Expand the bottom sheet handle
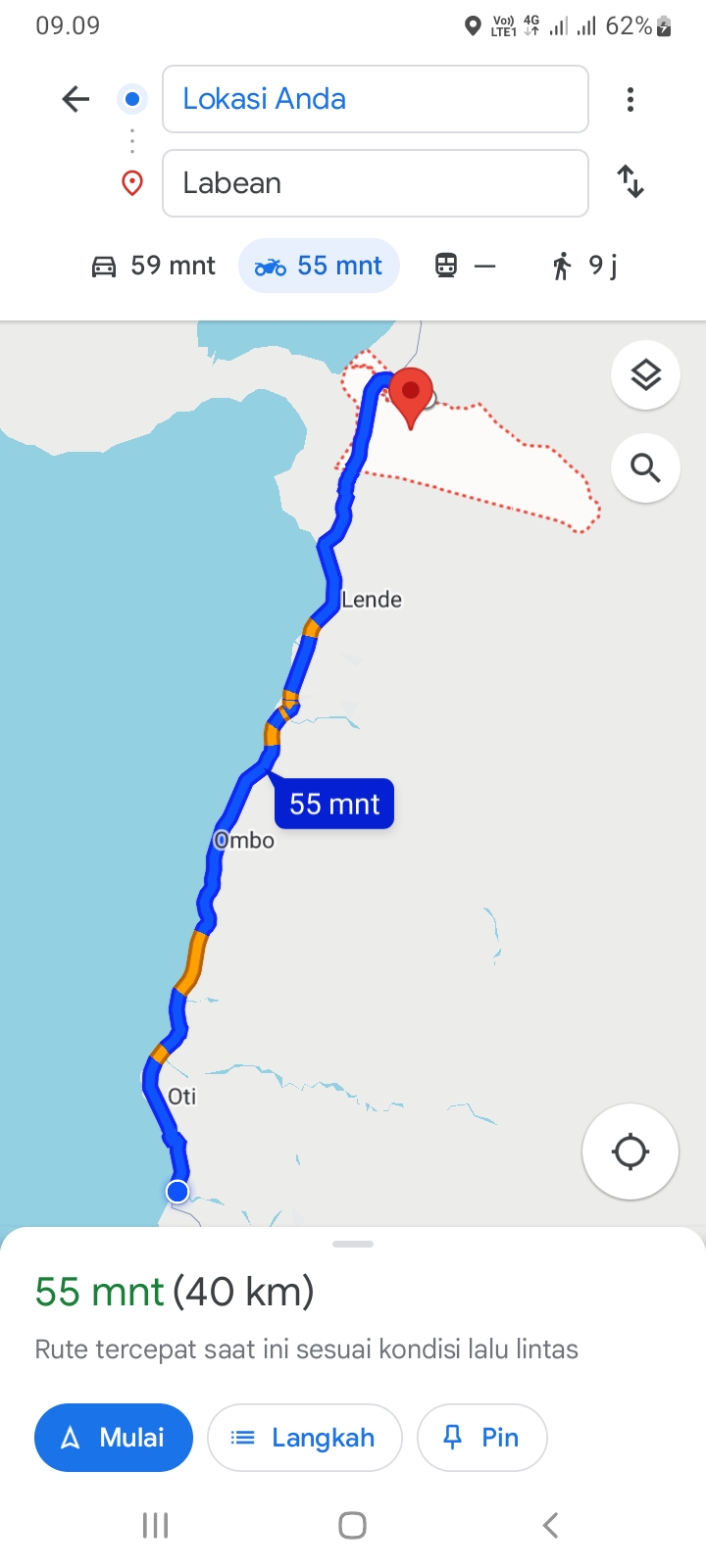 (353, 1244)
